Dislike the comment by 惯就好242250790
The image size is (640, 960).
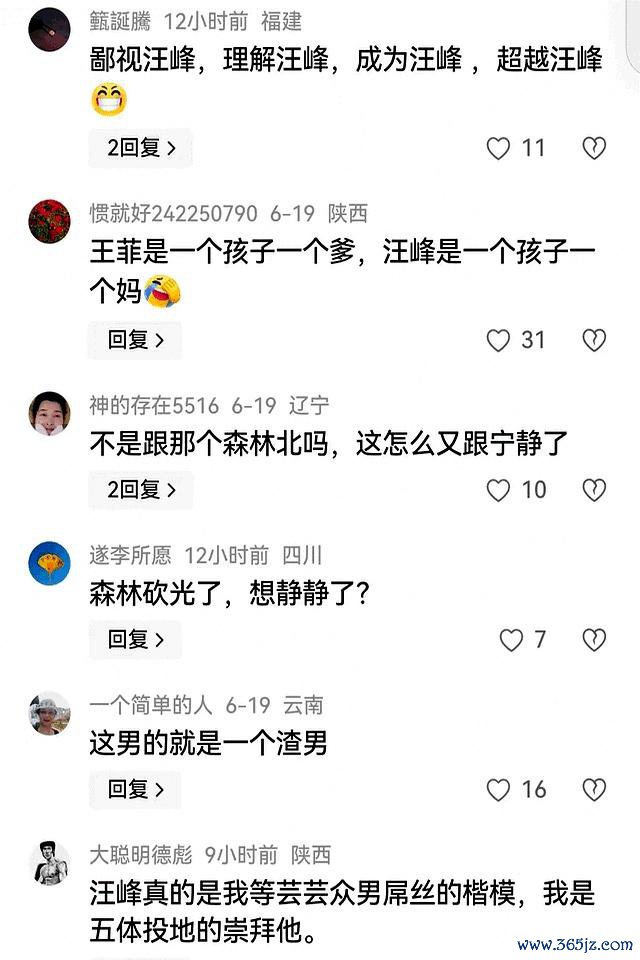594,340
